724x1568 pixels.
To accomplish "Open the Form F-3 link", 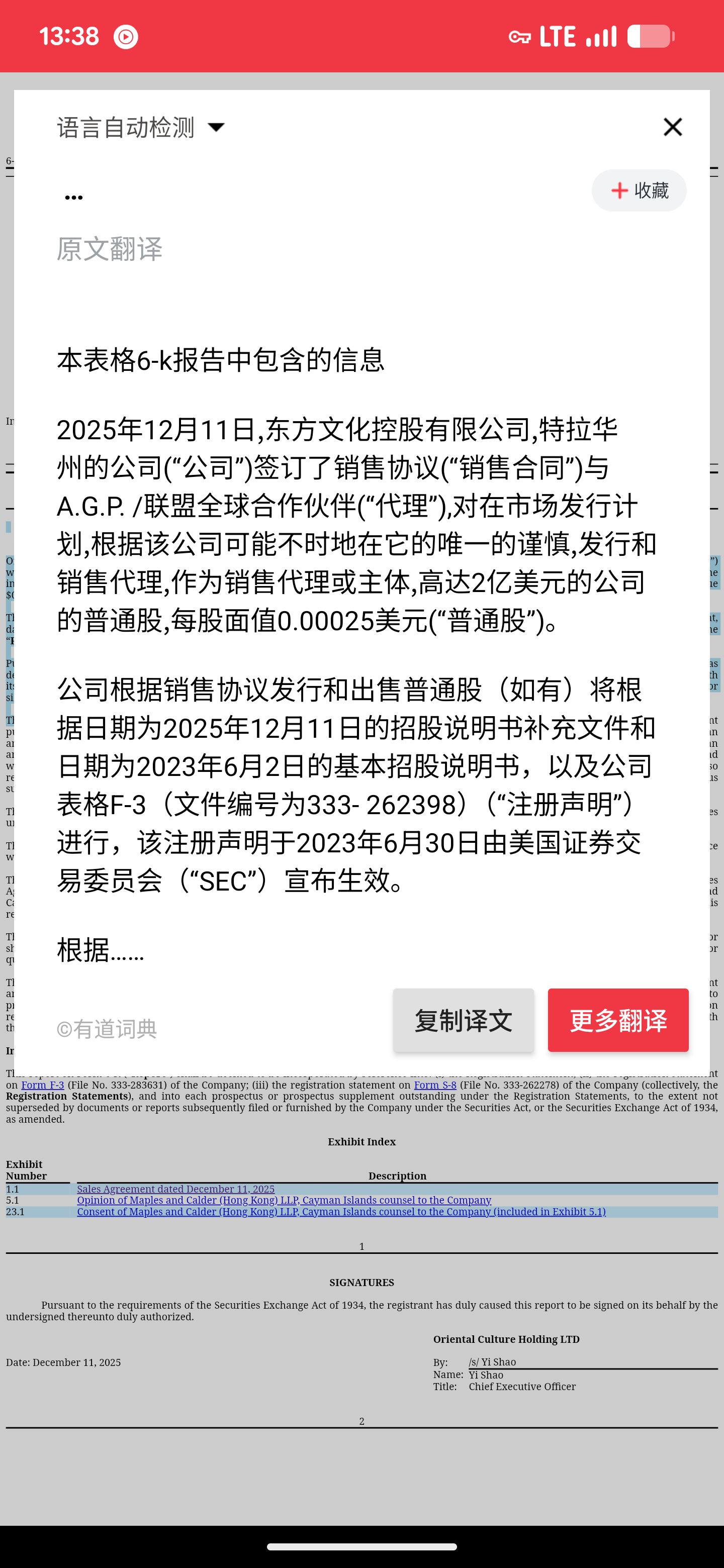I will (x=43, y=1086).
